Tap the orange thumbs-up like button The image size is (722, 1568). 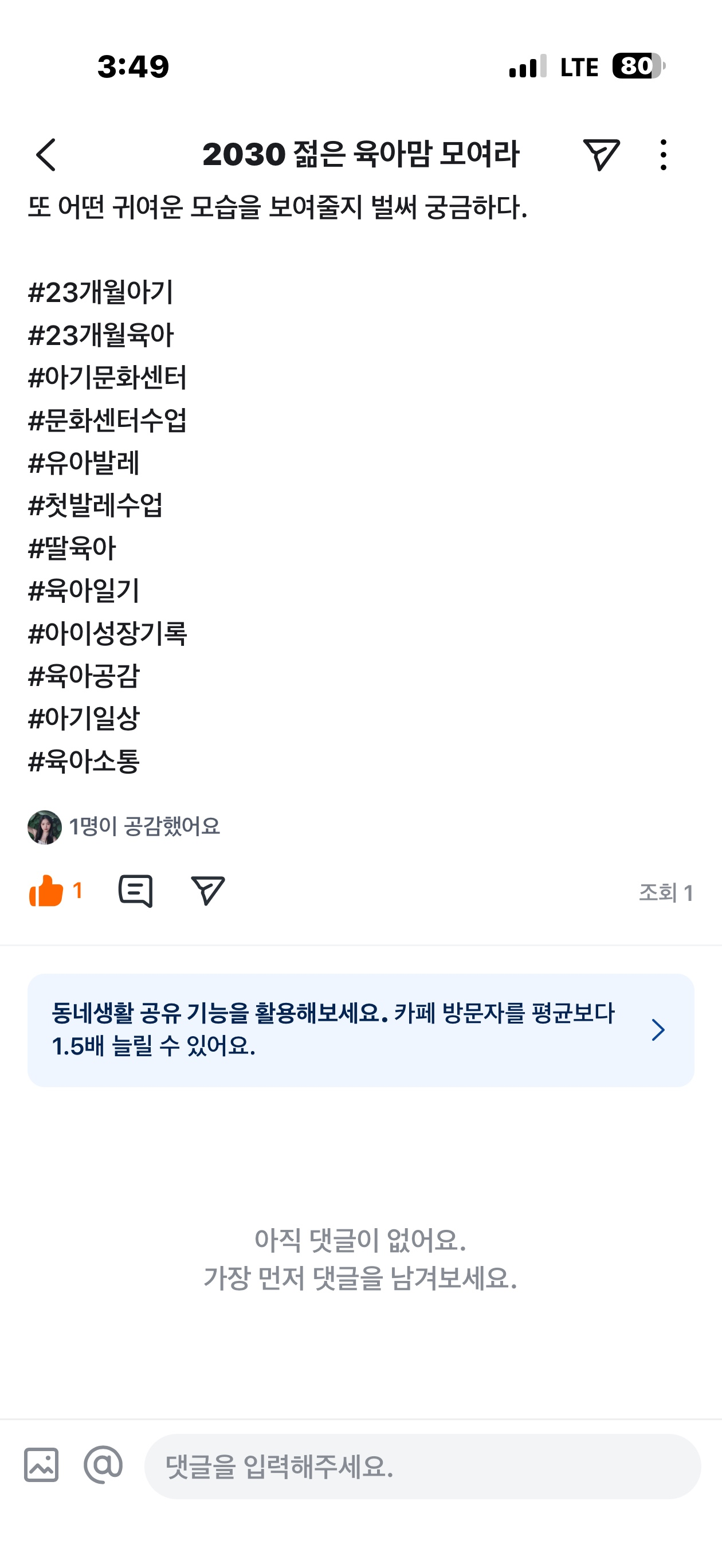47,891
